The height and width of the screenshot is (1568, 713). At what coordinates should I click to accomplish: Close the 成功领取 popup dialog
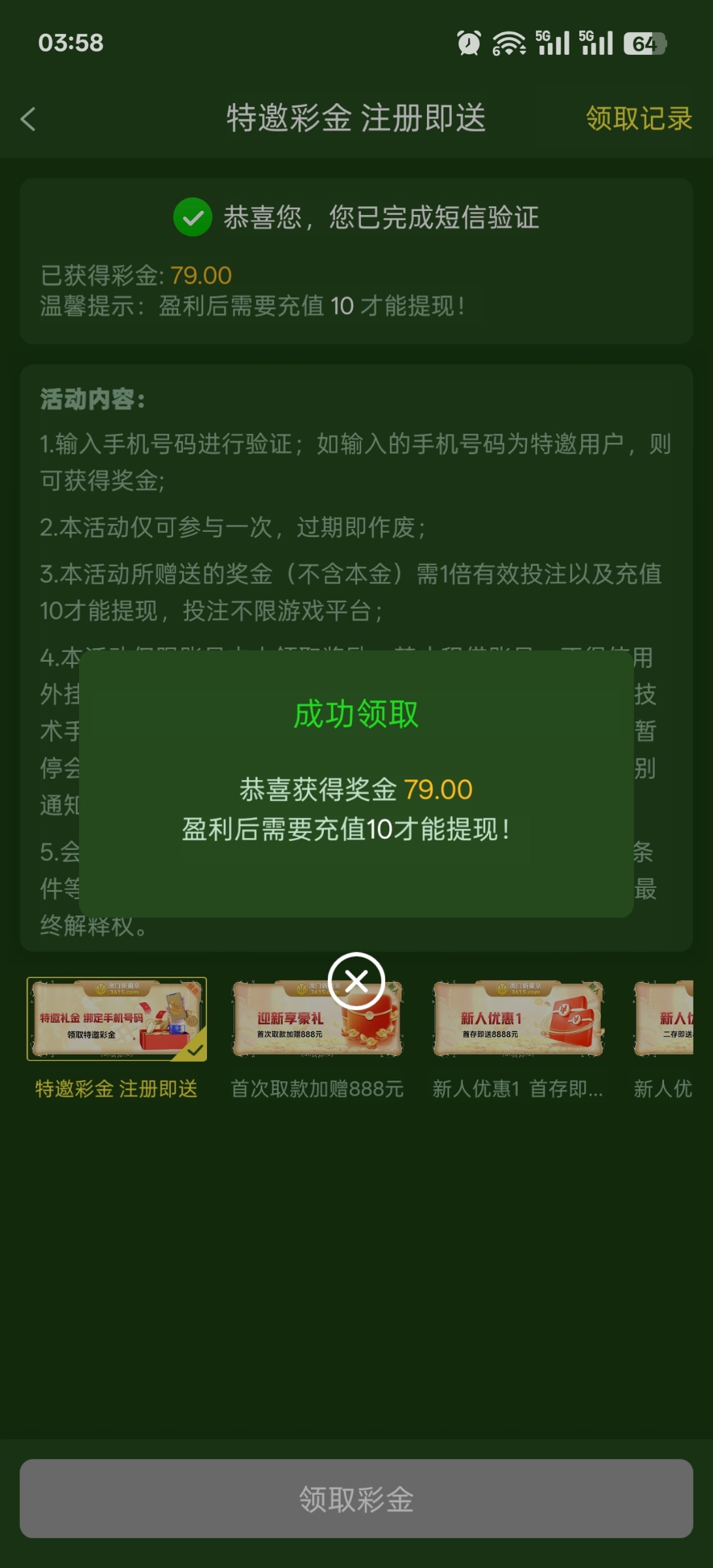tap(356, 981)
